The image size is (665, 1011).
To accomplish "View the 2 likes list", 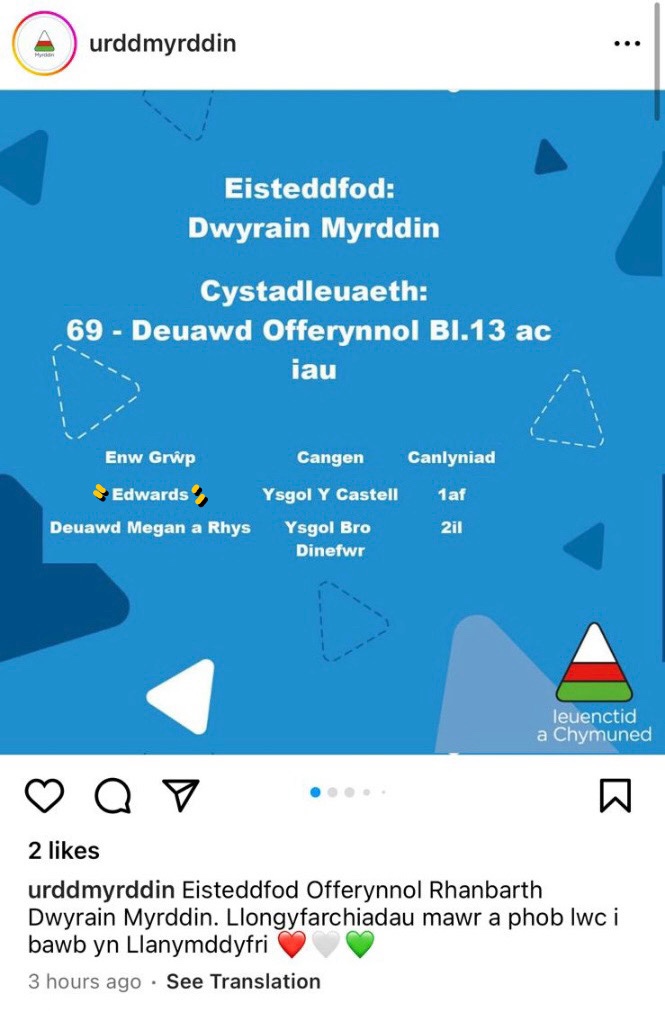I will click(x=64, y=851).
